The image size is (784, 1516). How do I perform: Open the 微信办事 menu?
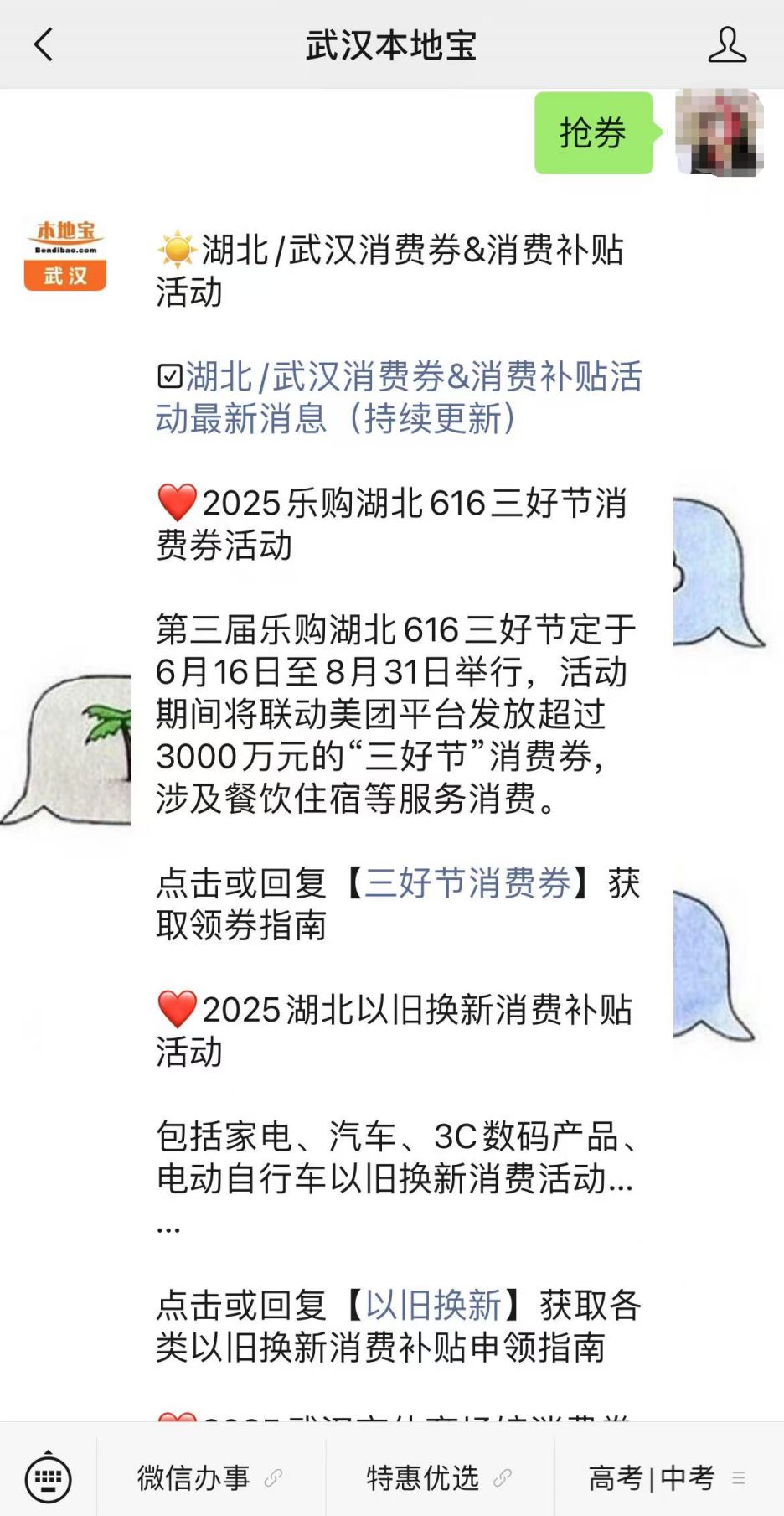click(x=210, y=1478)
